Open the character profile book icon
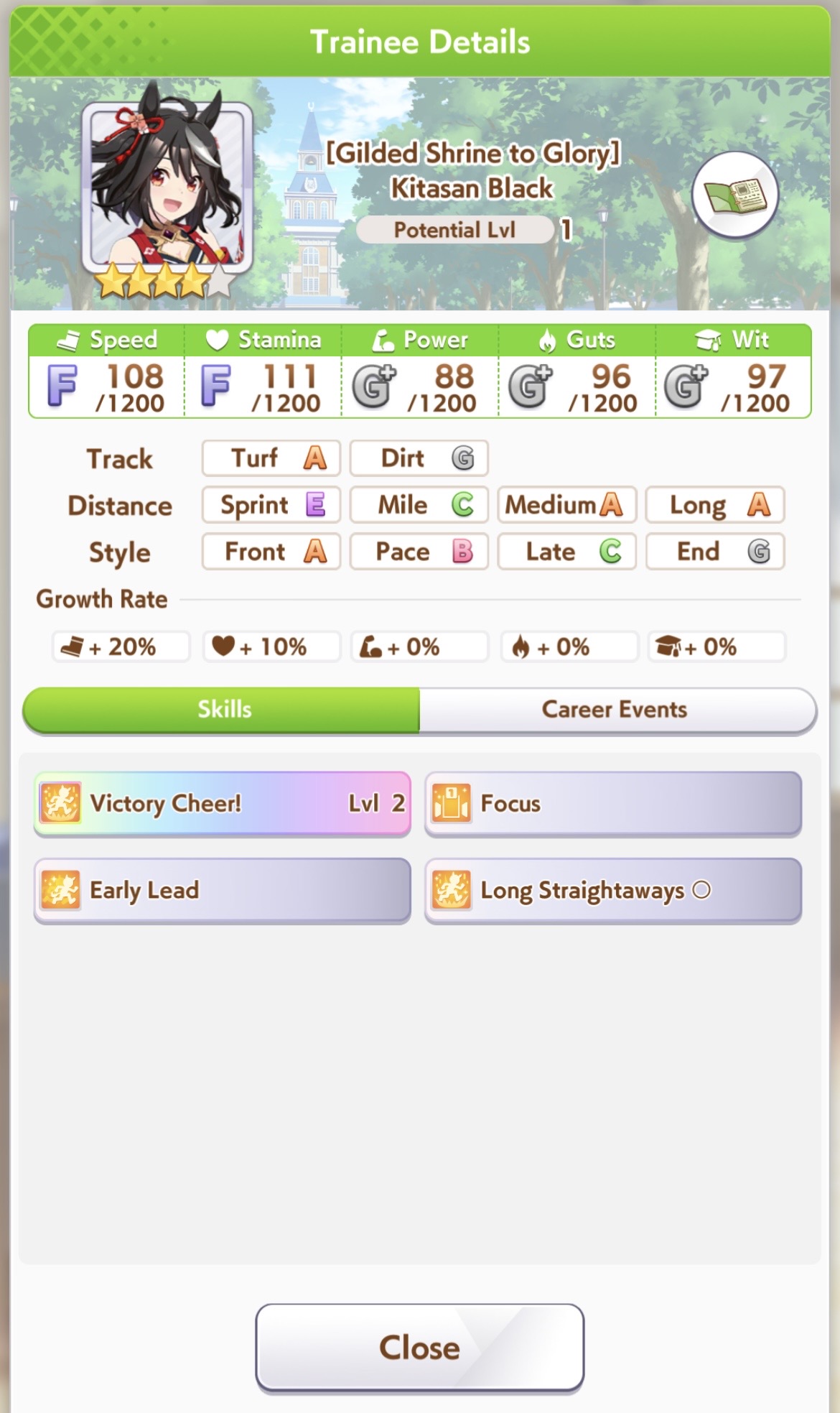Viewport: 840px width, 1413px height. coord(734,195)
